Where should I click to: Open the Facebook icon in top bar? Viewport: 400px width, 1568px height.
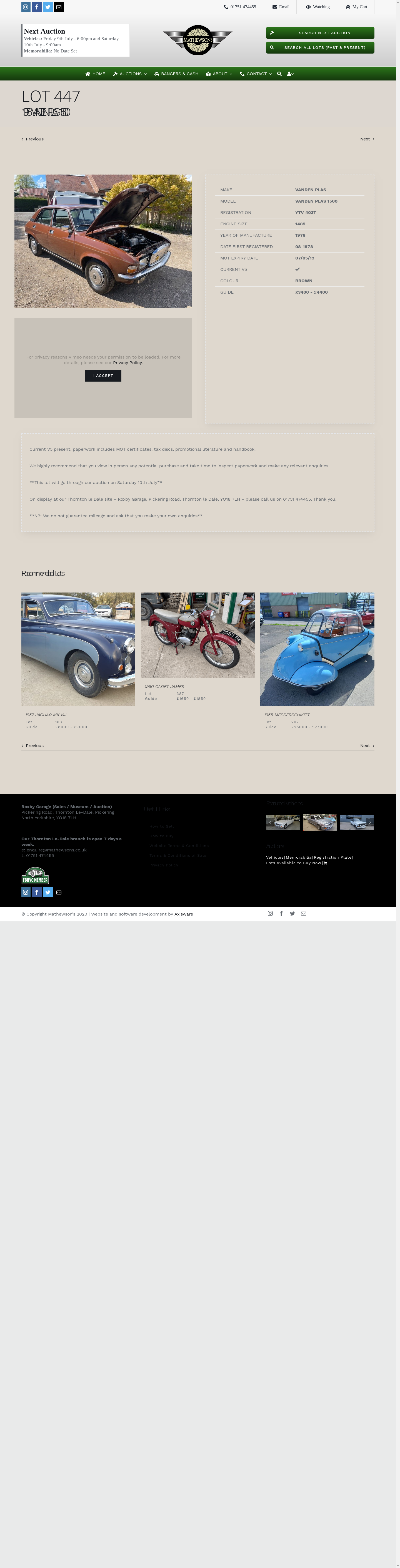pyautogui.click(x=37, y=7)
